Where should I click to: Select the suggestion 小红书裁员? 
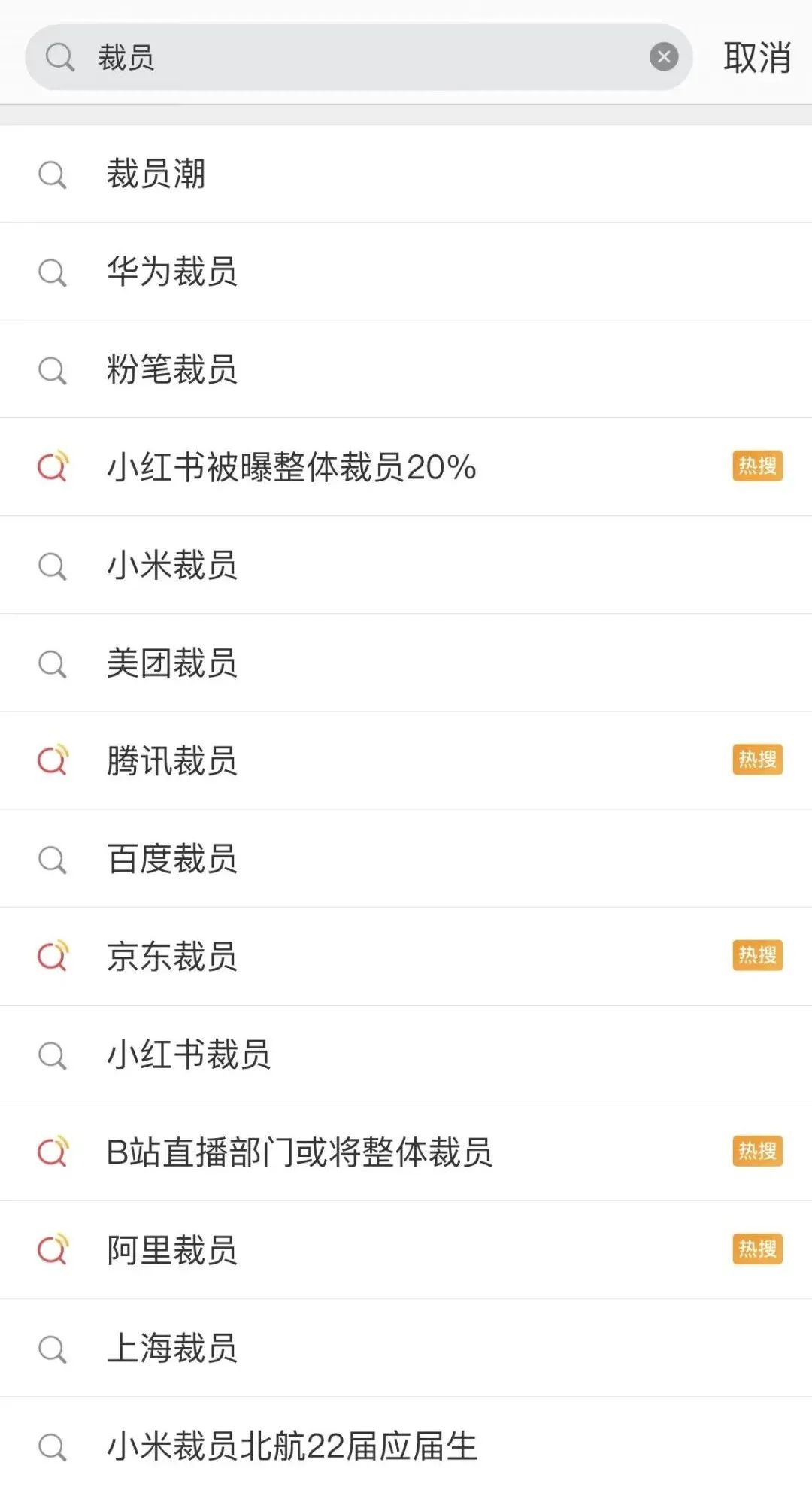[x=406, y=1054]
